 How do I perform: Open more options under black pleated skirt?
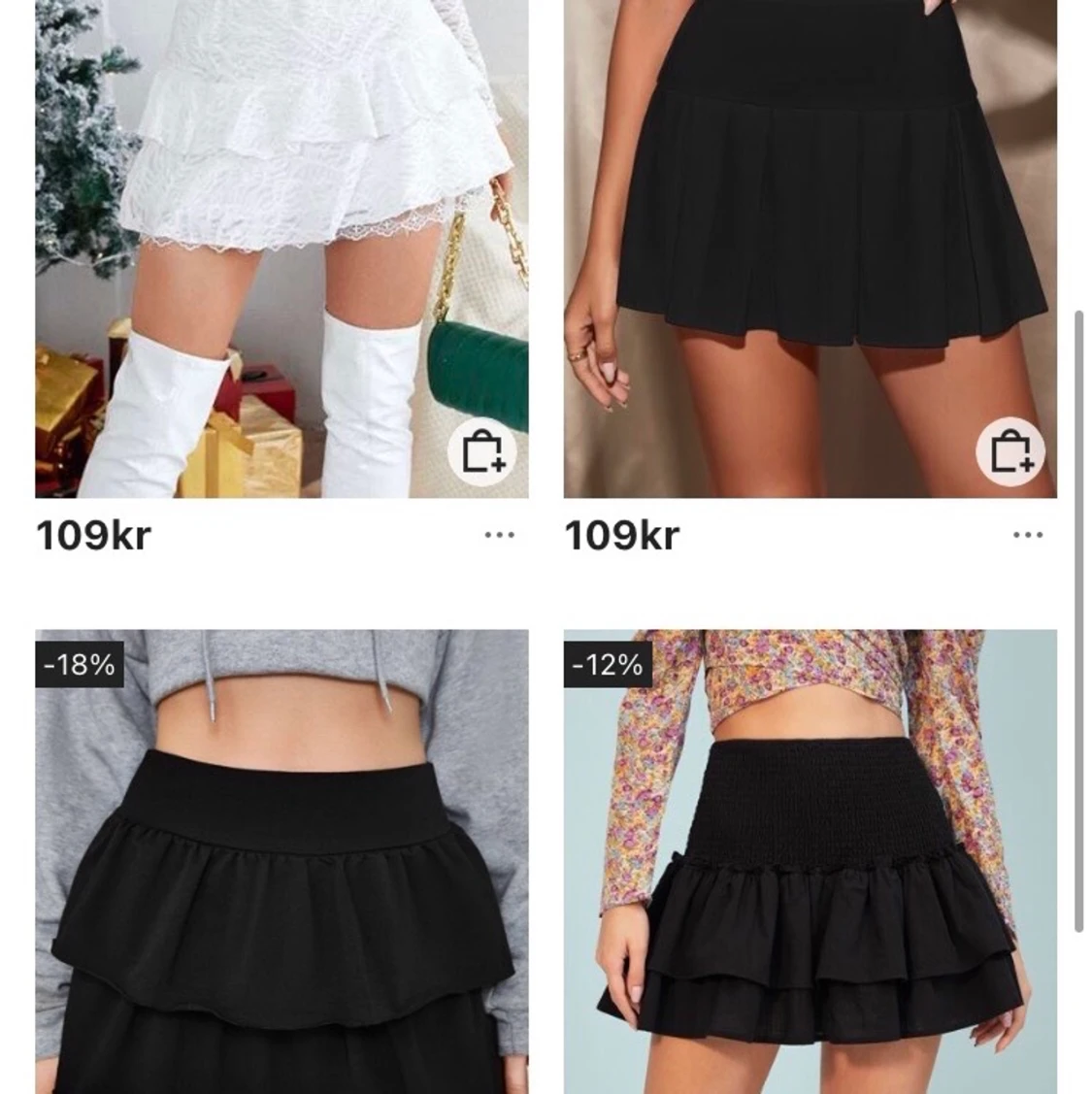[1027, 535]
